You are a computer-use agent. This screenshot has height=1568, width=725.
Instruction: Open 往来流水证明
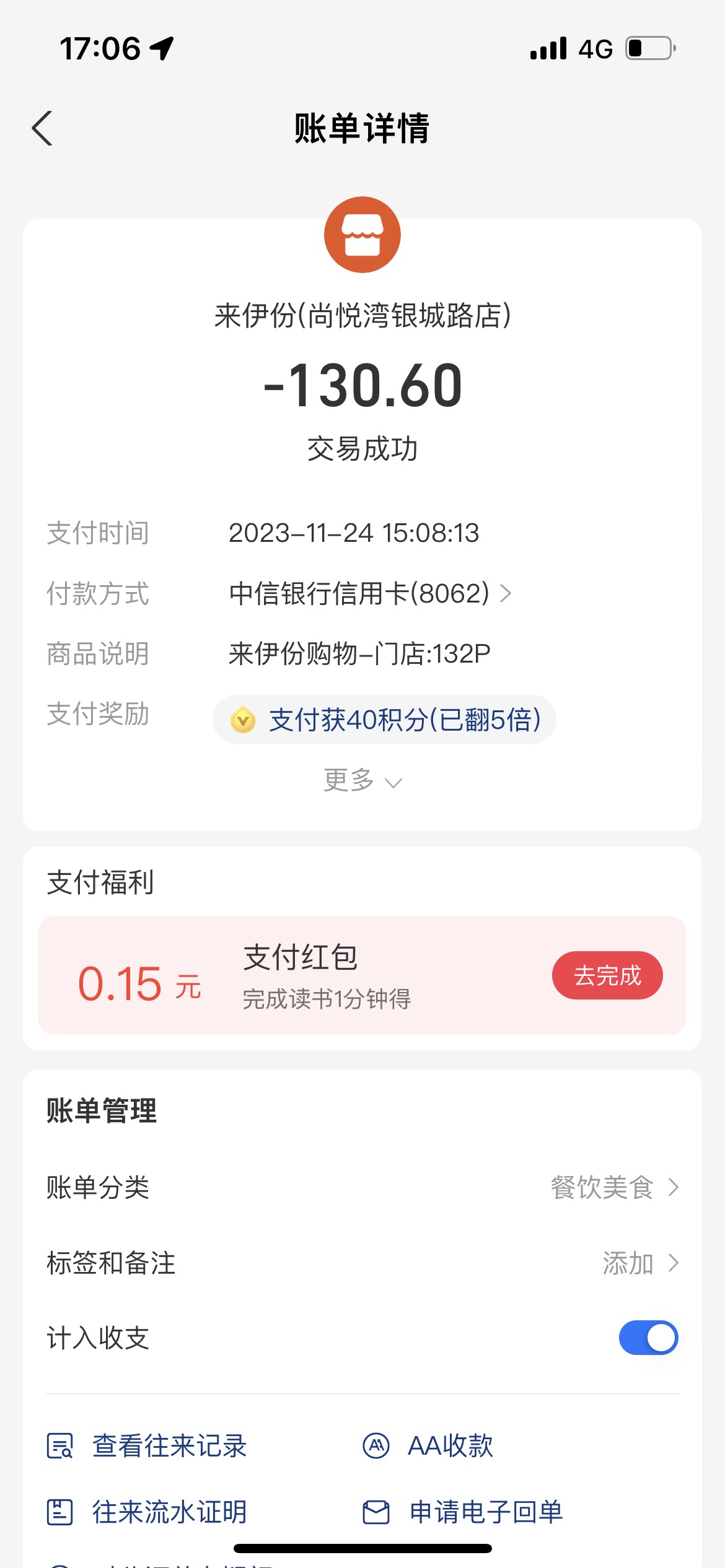tap(147, 1512)
